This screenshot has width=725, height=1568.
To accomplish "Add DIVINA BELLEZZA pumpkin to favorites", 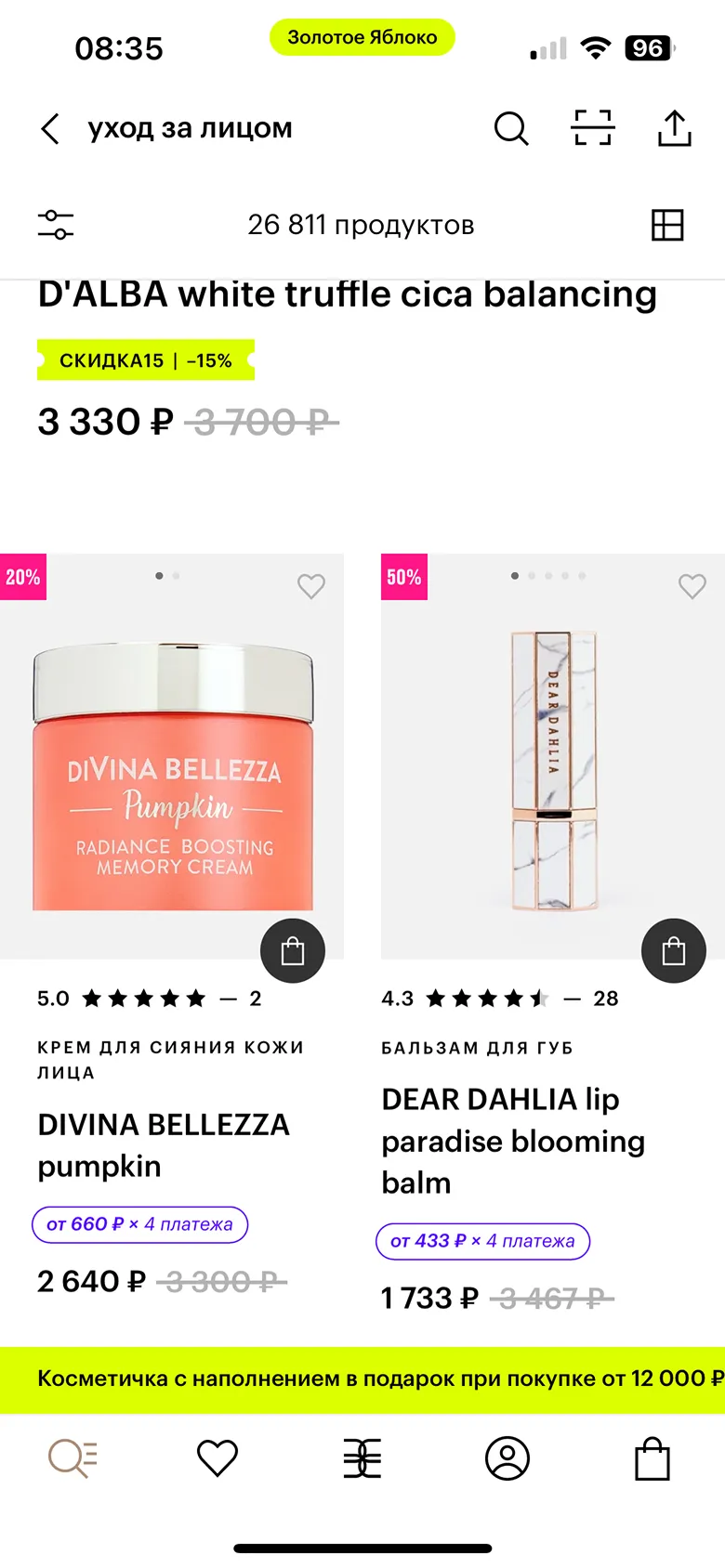I will [x=310, y=586].
